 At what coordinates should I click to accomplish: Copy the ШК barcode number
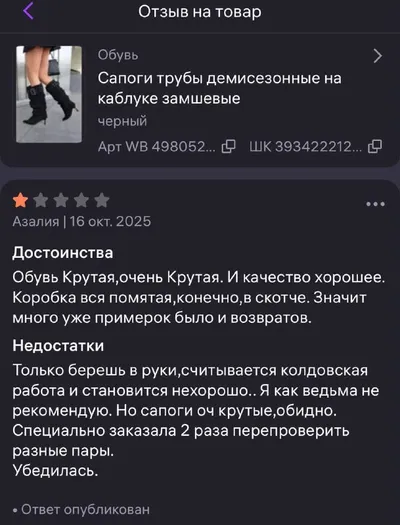click(x=375, y=146)
